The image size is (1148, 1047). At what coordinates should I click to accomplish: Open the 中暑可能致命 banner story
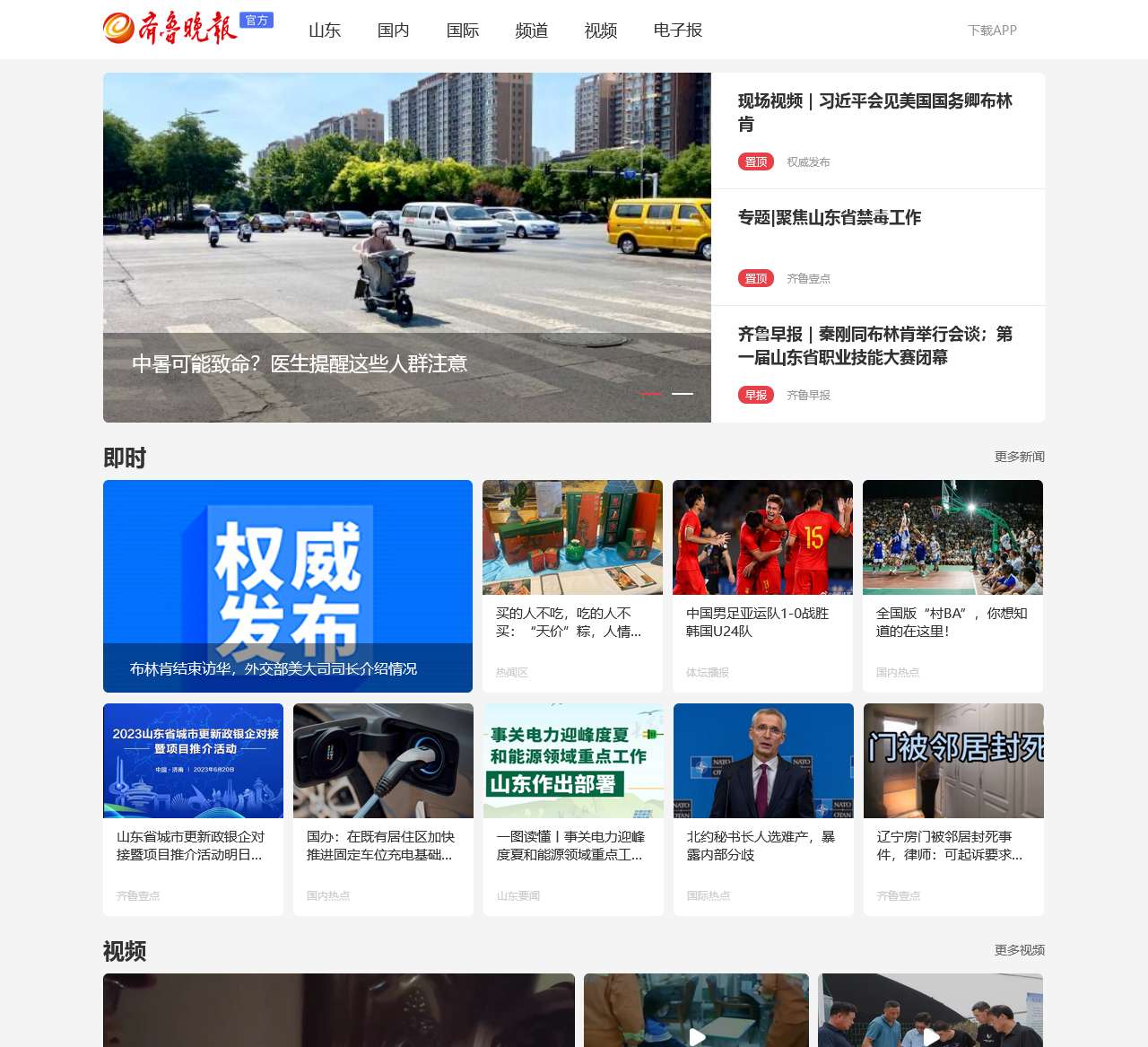pos(300,363)
